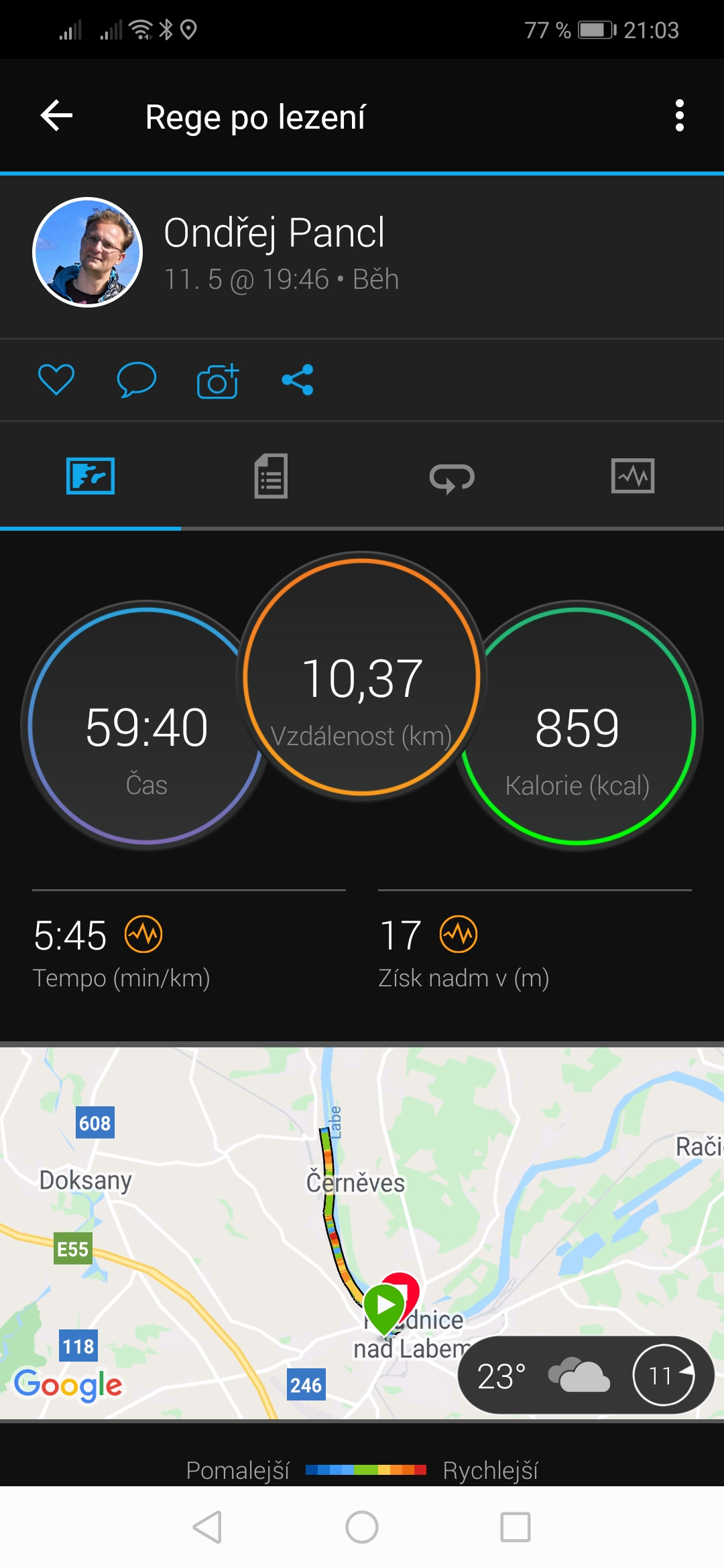
Task: Switch to the laps tab
Action: (x=452, y=478)
